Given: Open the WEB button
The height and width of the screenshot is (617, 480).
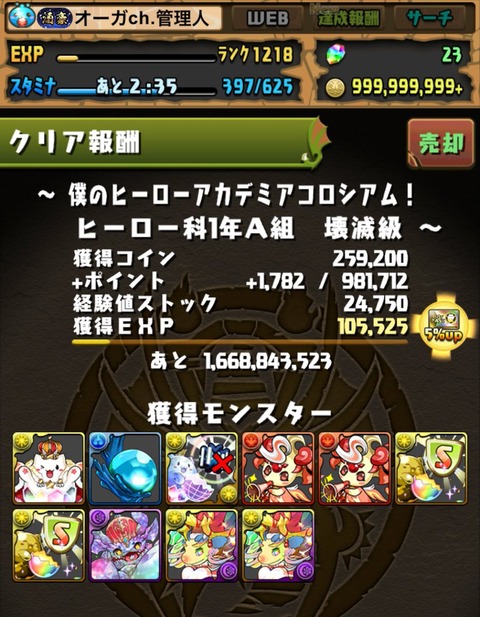Looking at the screenshot, I should click(268, 18).
